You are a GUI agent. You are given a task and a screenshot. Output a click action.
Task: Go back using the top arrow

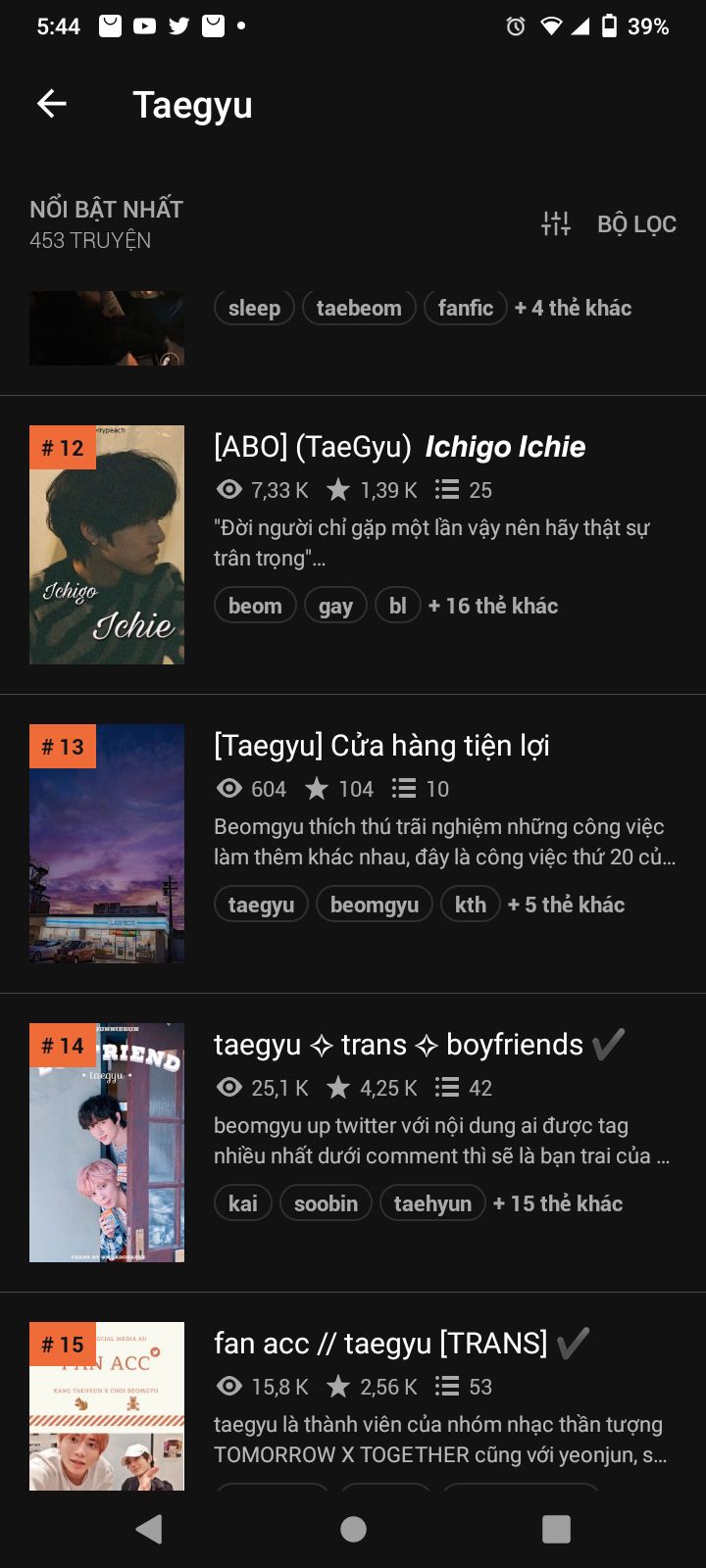click(x=52, y=104)
